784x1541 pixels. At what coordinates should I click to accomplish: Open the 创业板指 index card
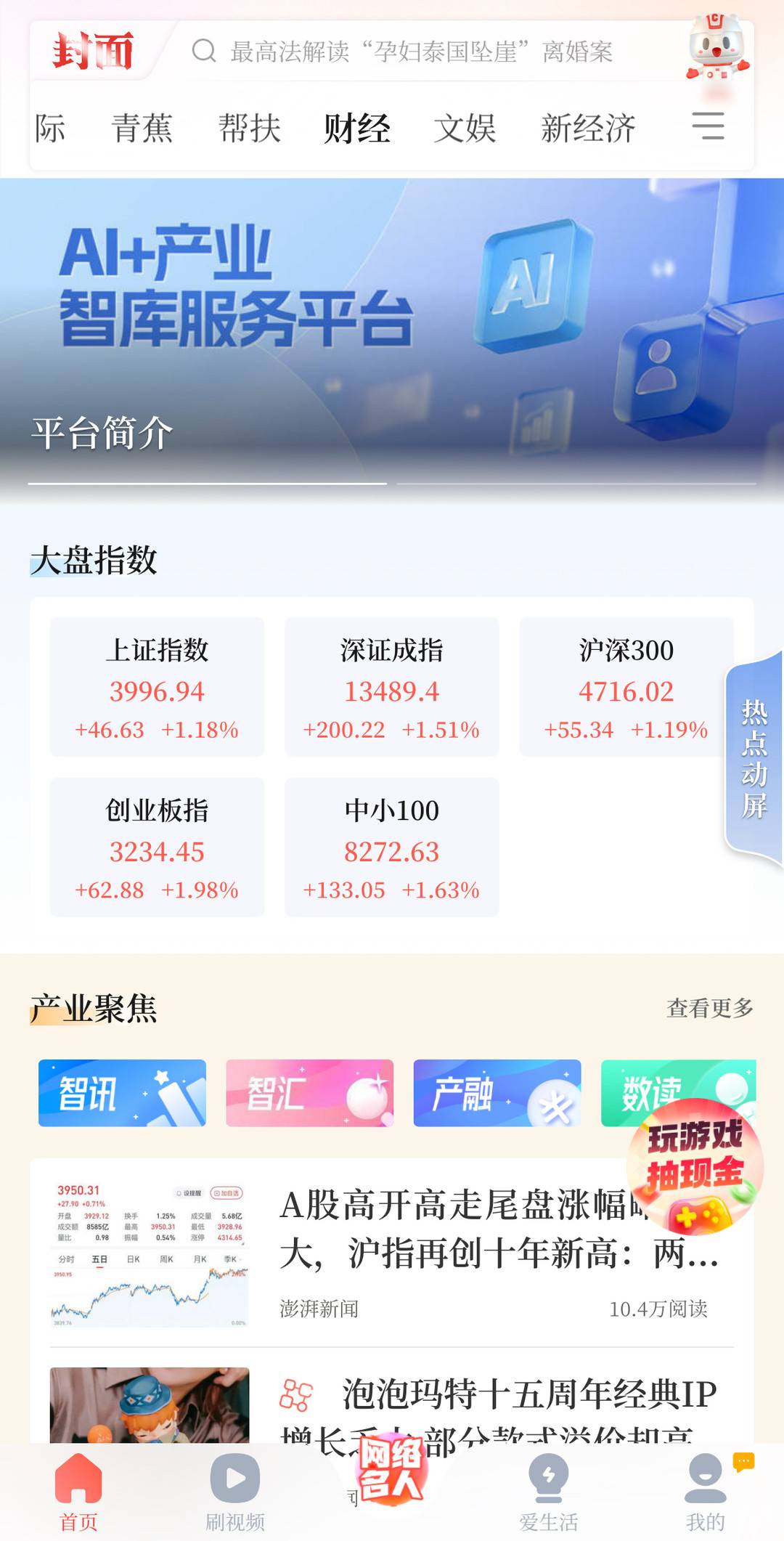(x=157, y=847)
